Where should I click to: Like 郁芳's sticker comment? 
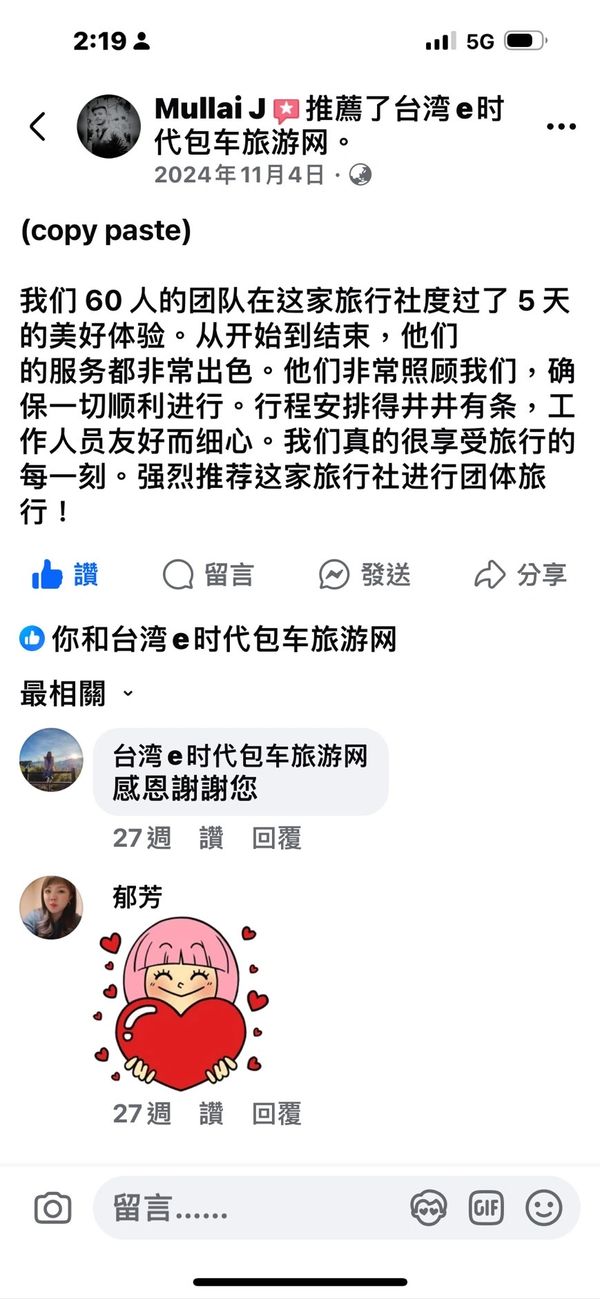(x=211, y=1113)
